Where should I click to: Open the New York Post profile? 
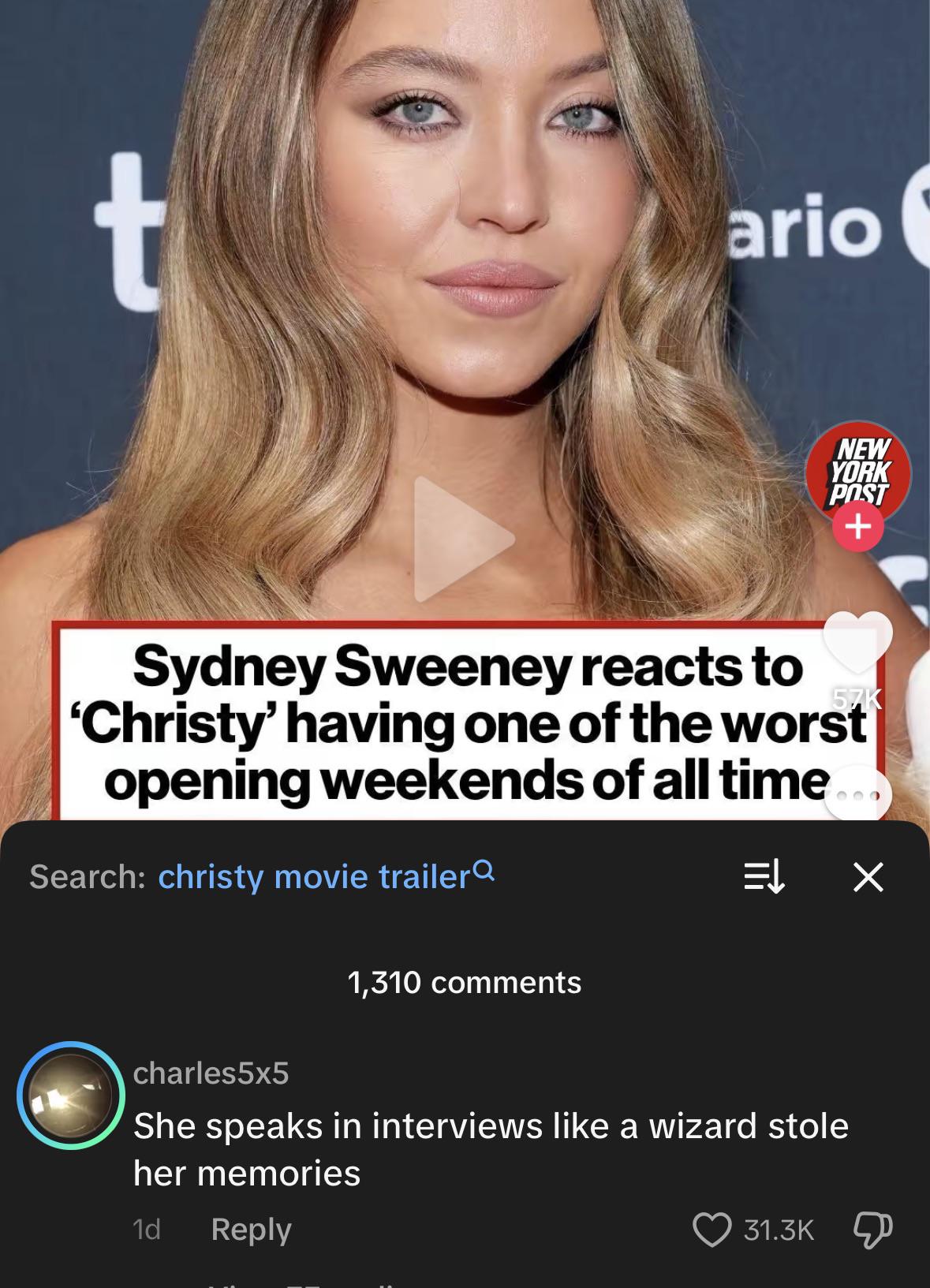[x=857, y=473]
